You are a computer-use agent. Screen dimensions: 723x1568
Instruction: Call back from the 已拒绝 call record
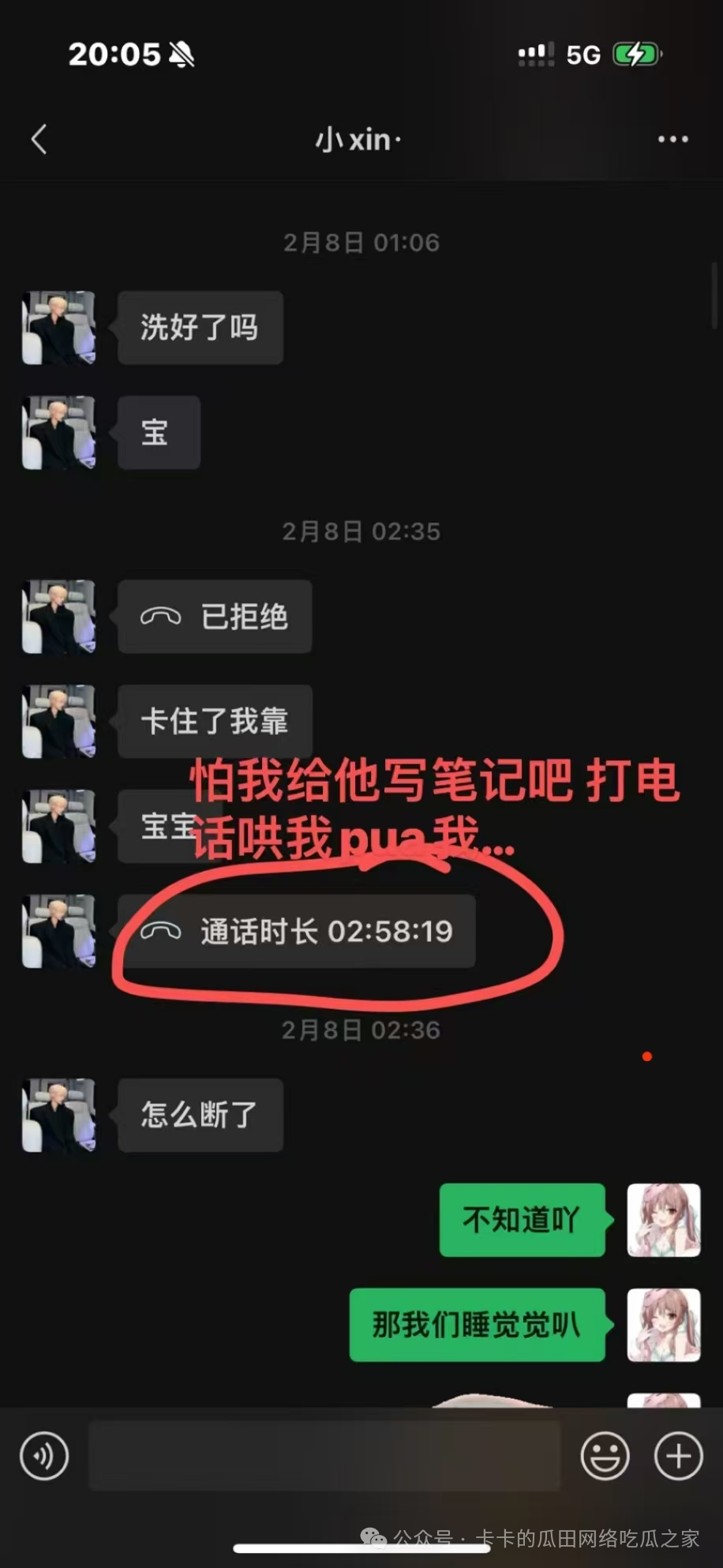coord(215,617)
